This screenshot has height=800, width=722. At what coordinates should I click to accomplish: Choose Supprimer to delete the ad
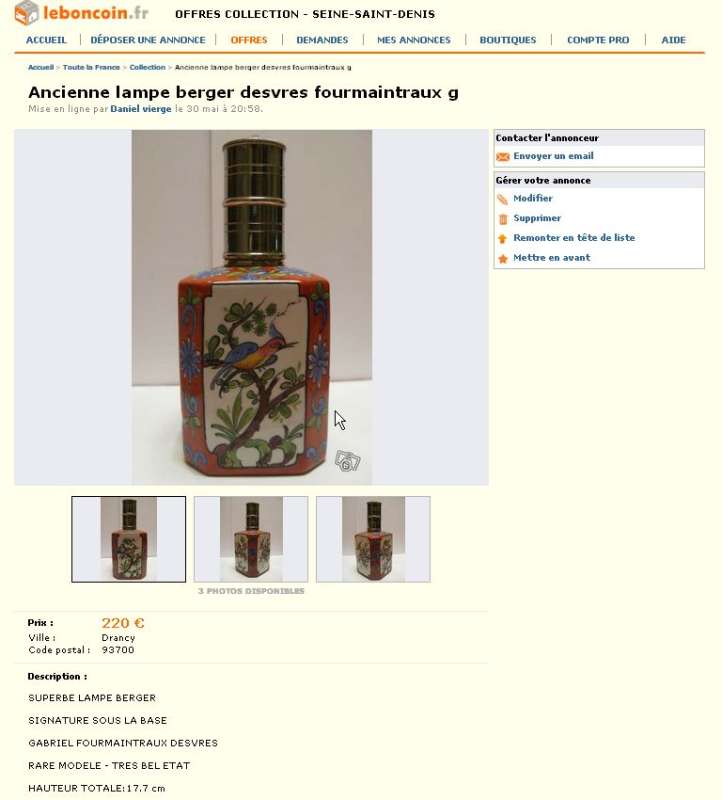[537, 218]
